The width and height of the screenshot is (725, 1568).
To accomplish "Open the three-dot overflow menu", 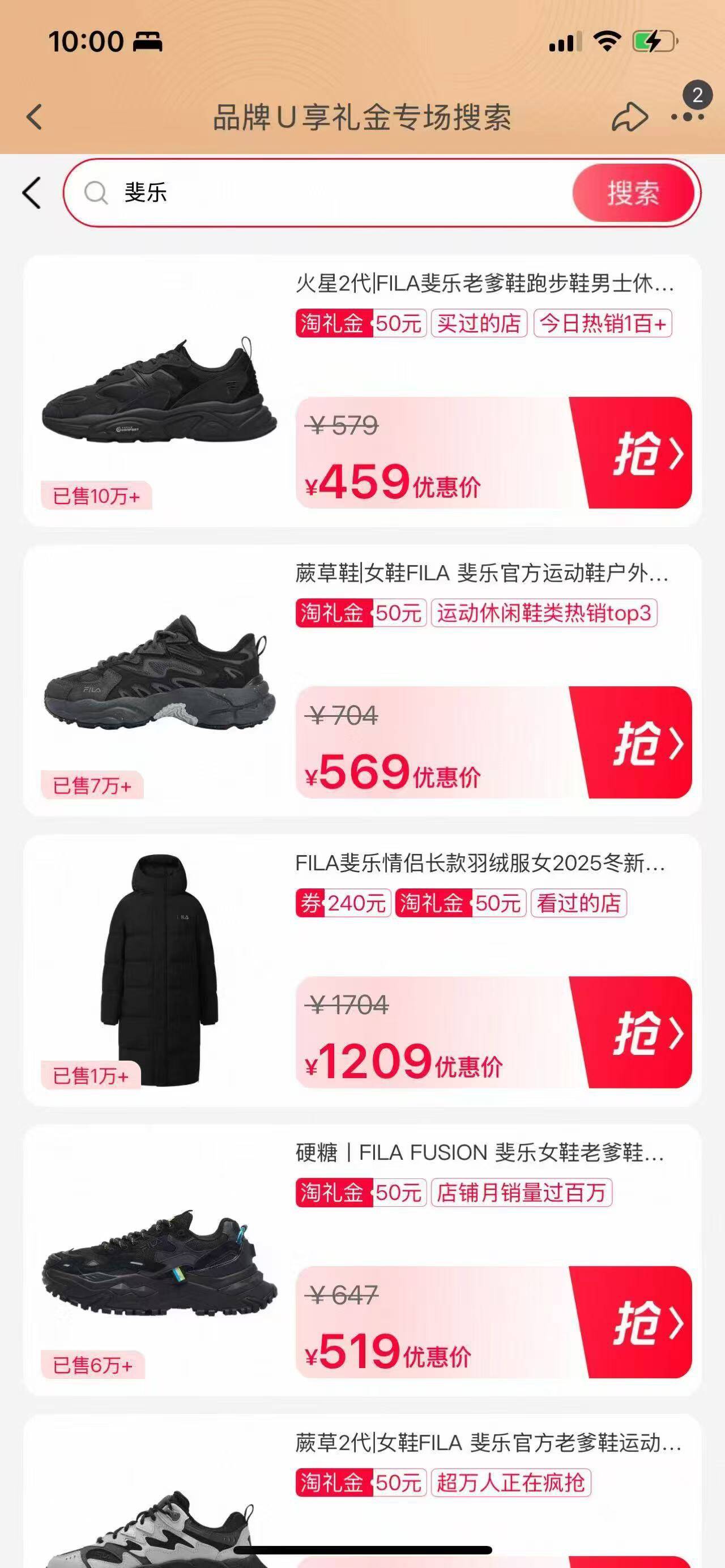I will coord(687,117).
